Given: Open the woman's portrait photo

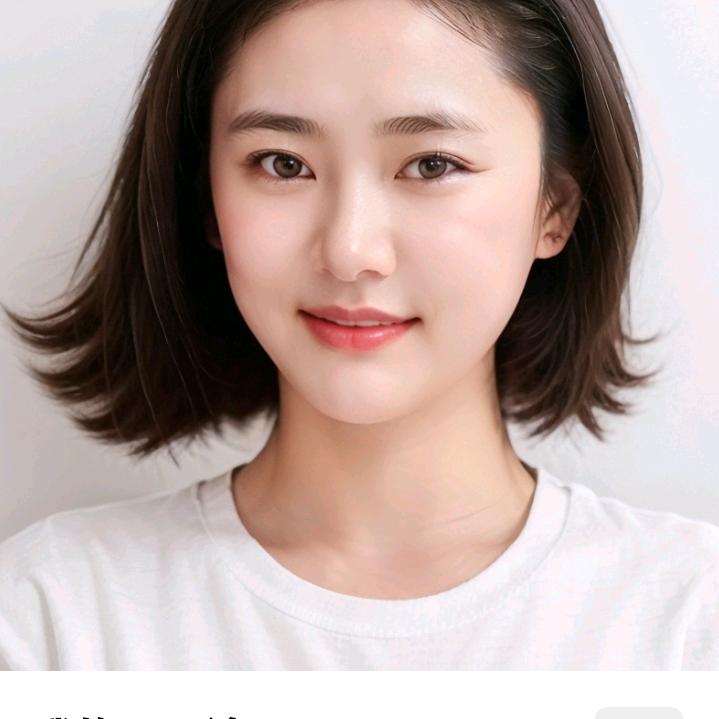Looking at the screenshot, I should tap(359, 335).
